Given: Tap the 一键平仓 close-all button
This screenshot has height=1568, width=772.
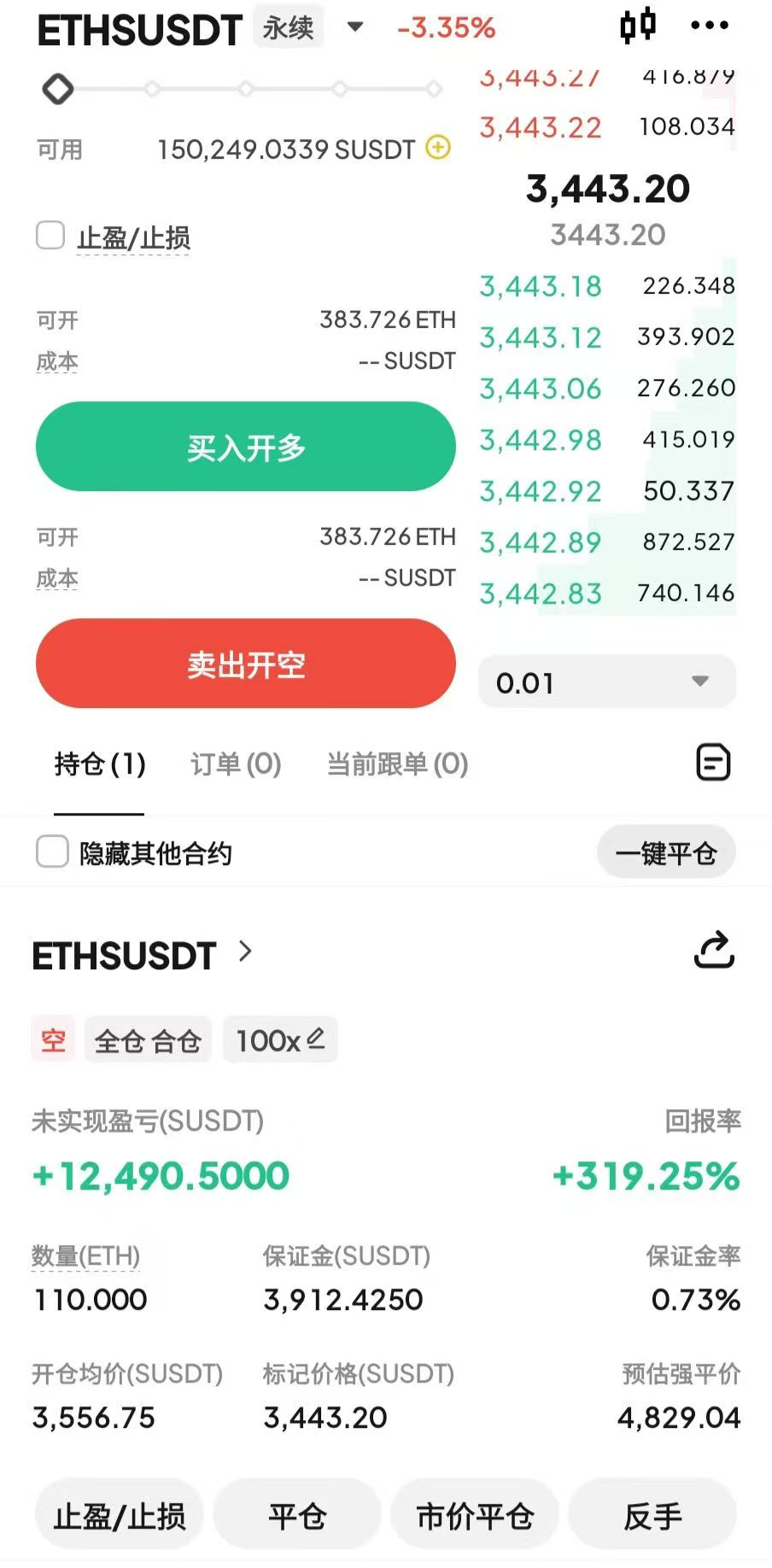Looking at the screenshot, I should [666, 852].
